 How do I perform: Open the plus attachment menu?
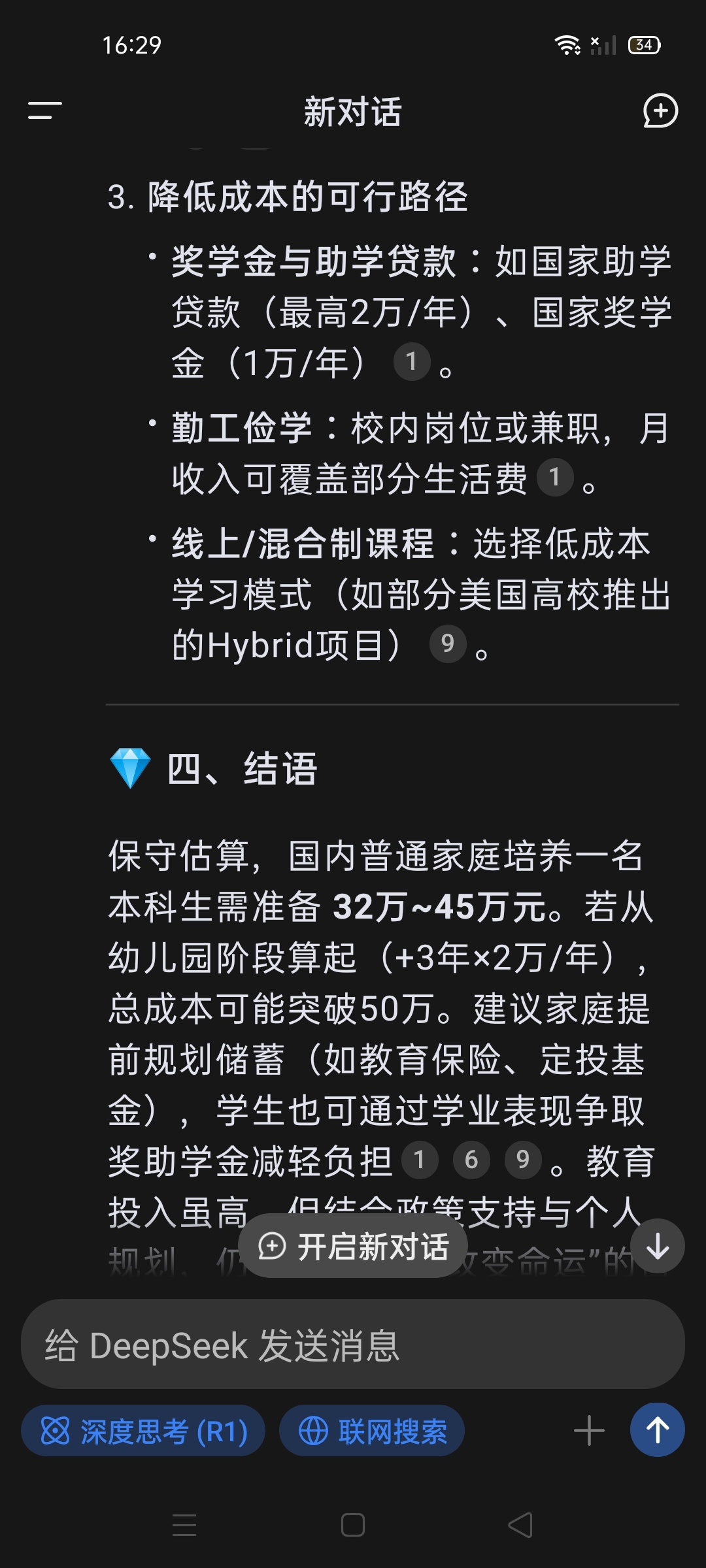click(x=589, y=1430)
